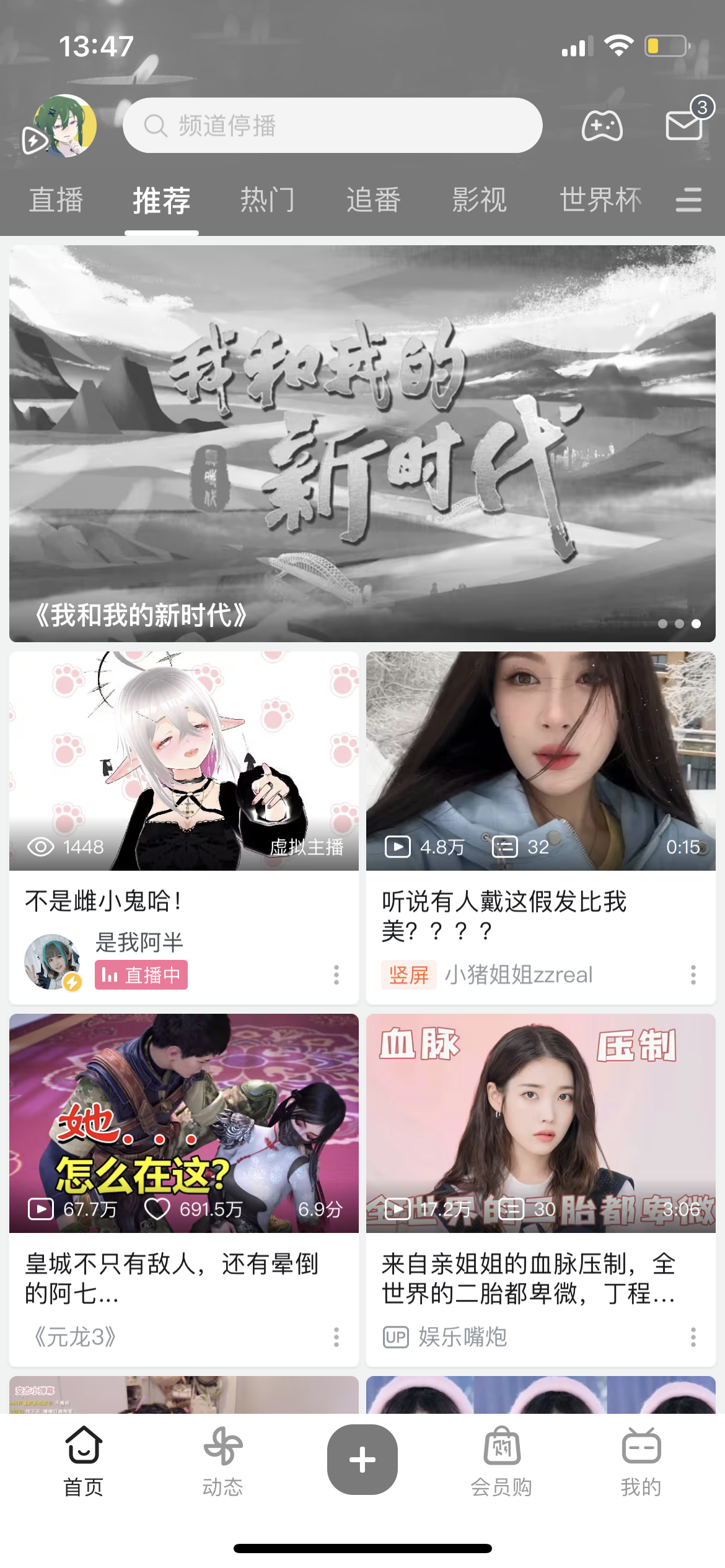725x1568 pixels.
Task: Tap the plus button to upload
Action: point(362,1460)
